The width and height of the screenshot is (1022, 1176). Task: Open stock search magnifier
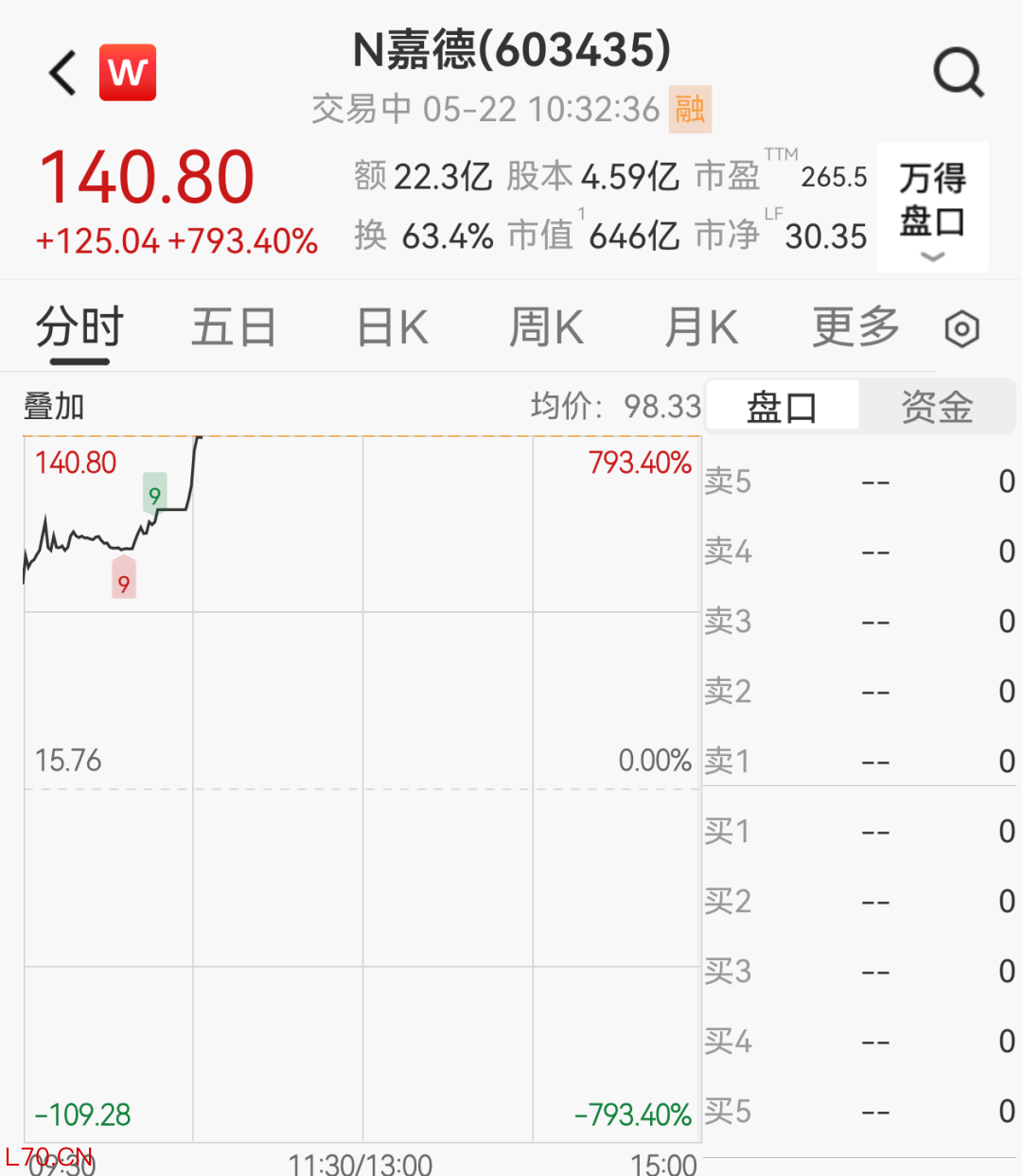click(959, 73)
